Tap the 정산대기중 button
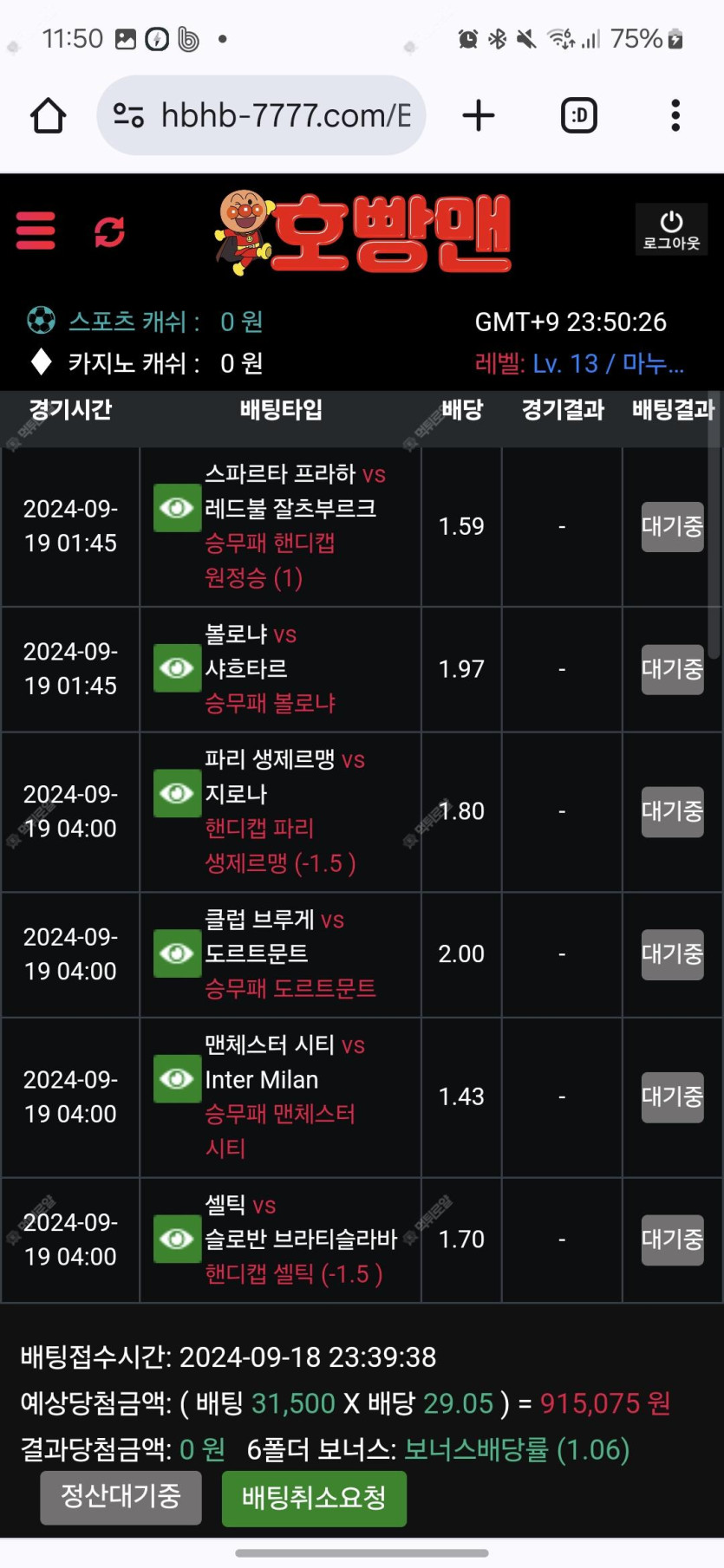724x1568 pixels. 121,1497
